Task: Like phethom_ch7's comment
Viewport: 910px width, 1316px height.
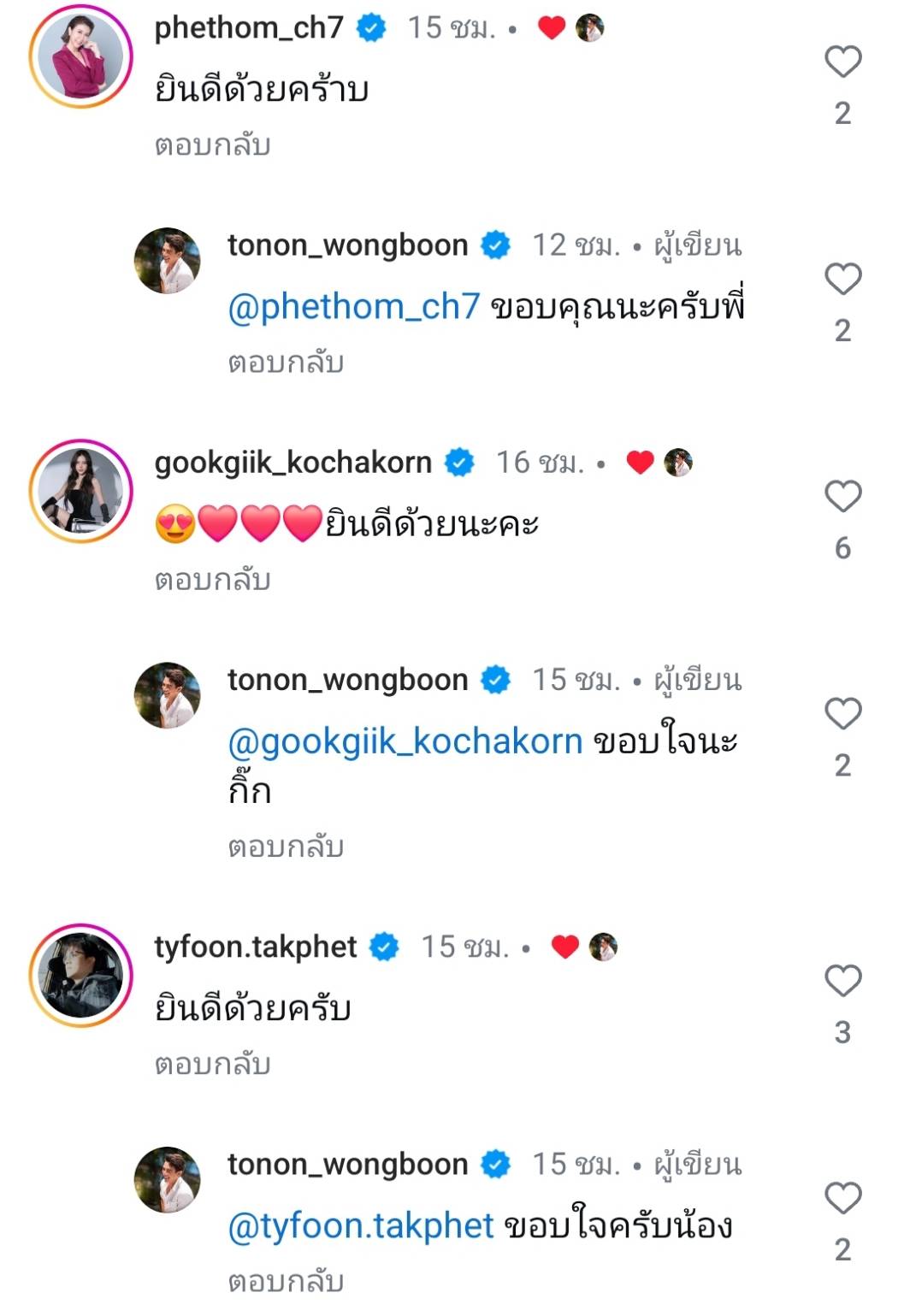Action: point(842,62)
